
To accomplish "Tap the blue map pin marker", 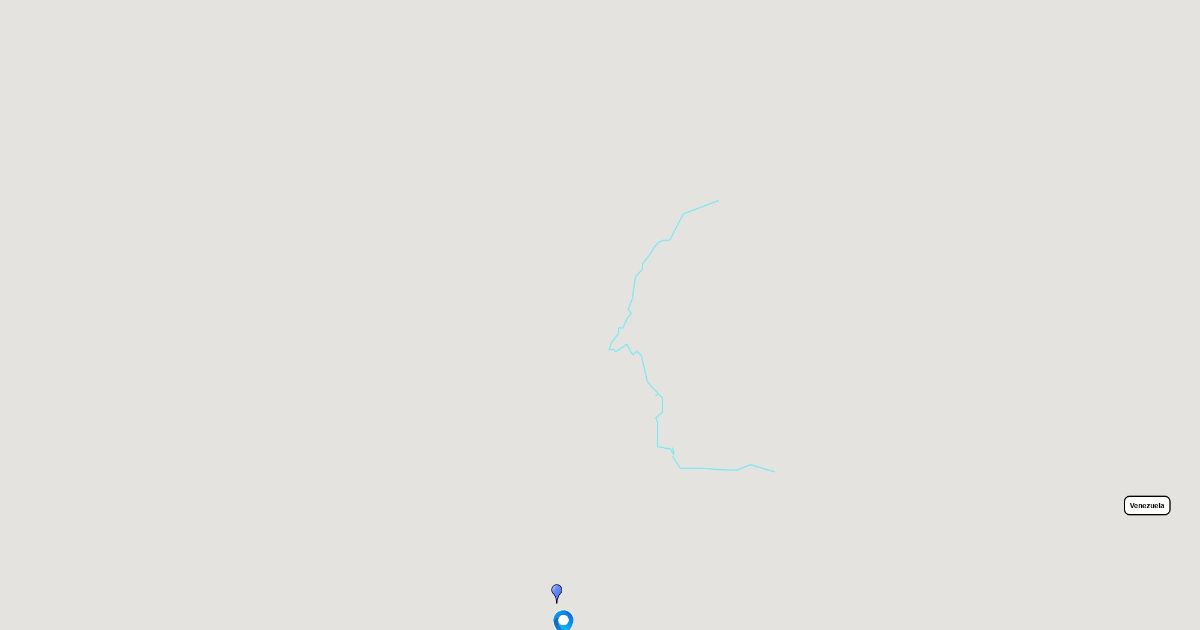I will [557, 592].
